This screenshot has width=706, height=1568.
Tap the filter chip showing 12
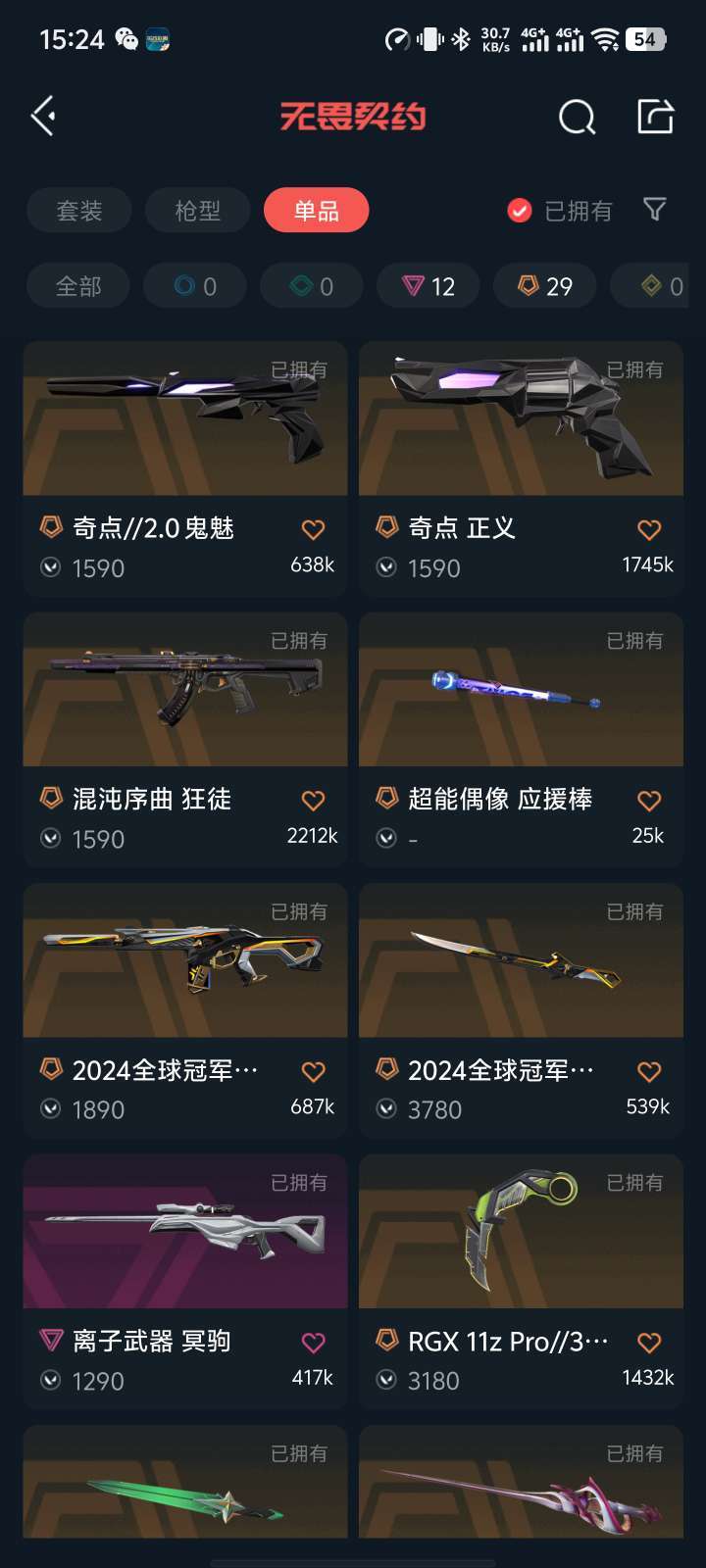point(428,285)
